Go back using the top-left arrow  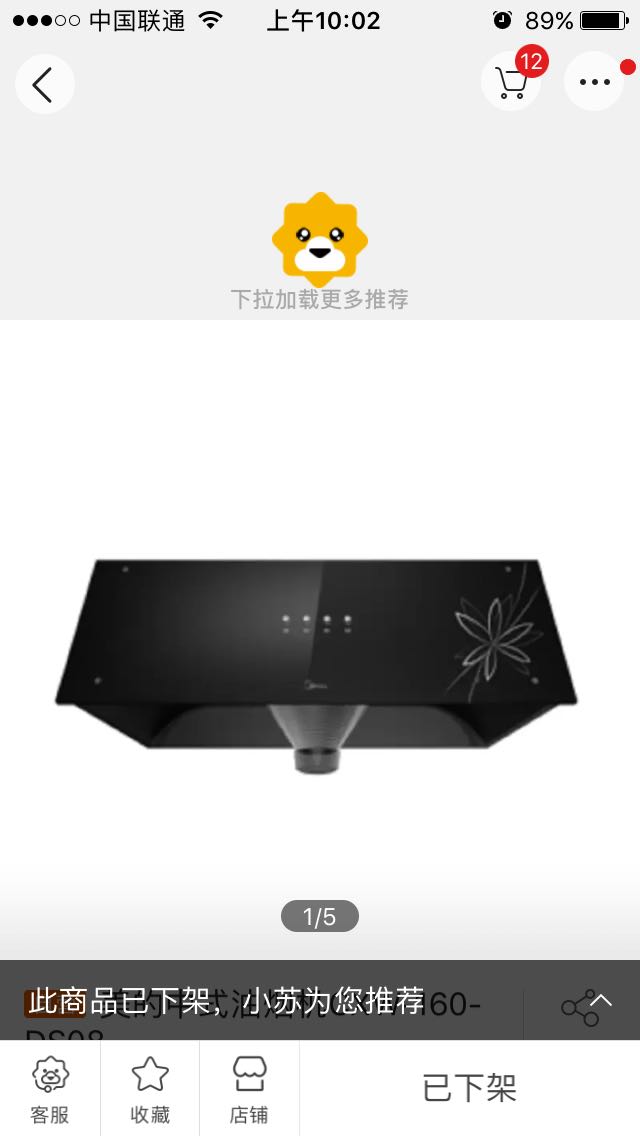click(x=44, y=84)
